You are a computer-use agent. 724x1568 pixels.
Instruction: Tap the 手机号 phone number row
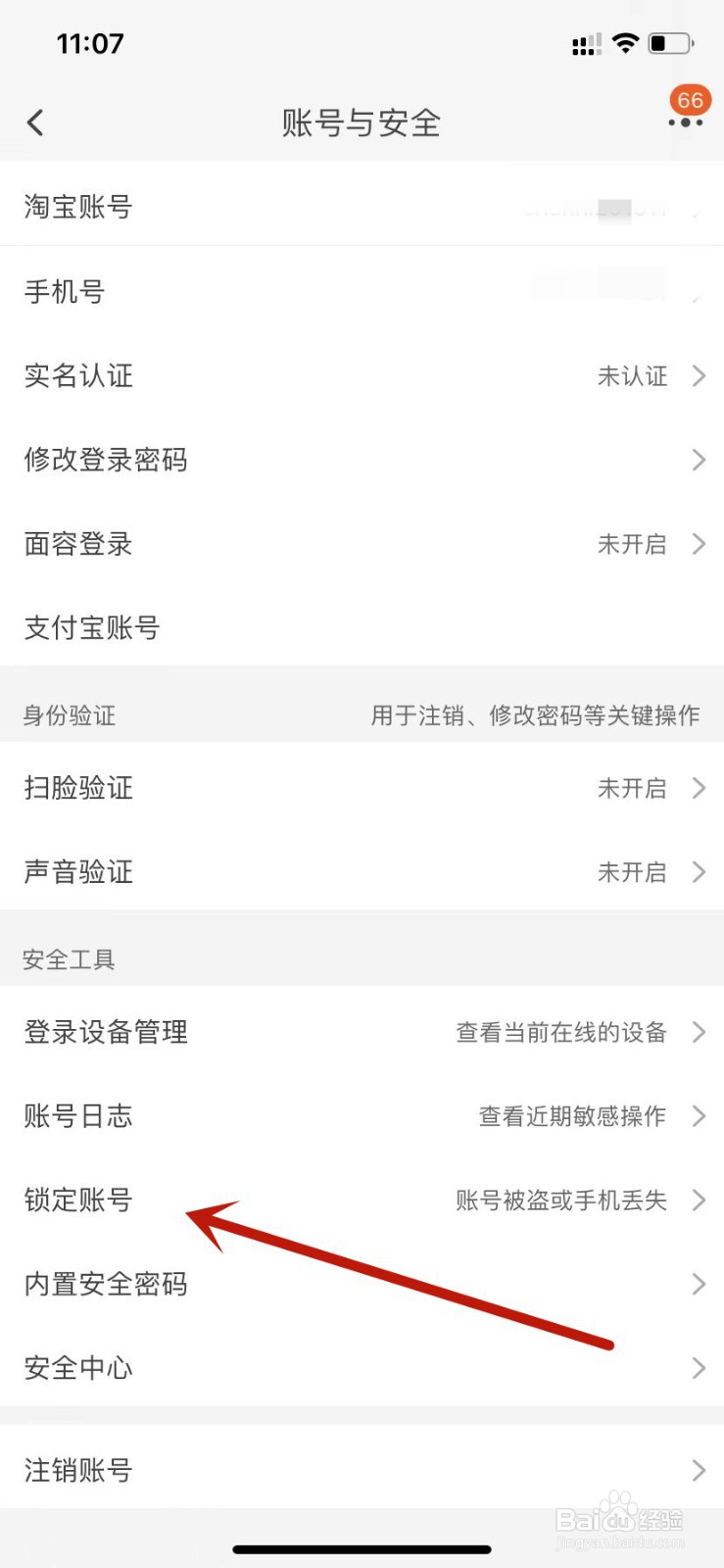[362, 291]
